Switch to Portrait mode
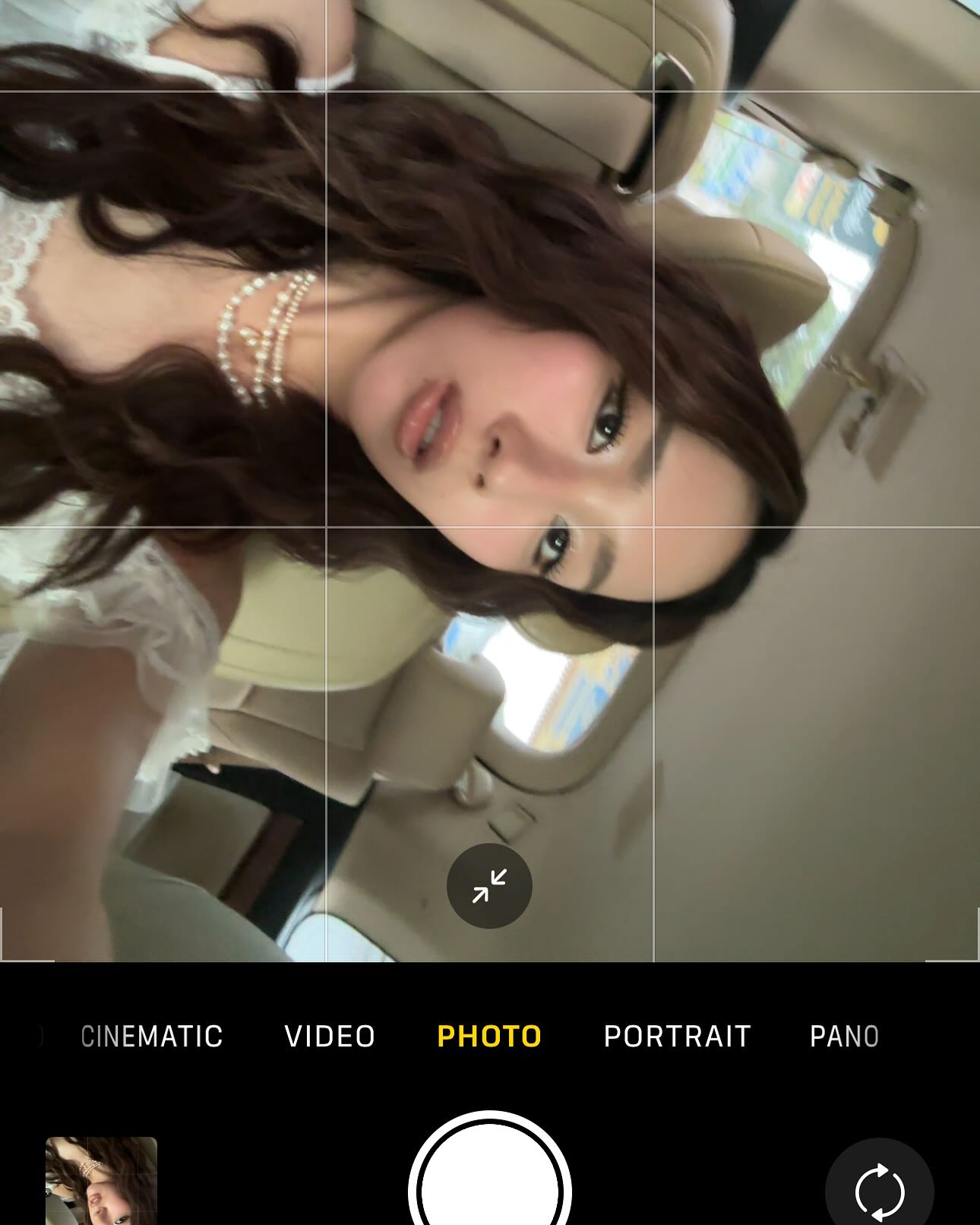Viewport: 980px width, 1225px height. coord(677,1037)
